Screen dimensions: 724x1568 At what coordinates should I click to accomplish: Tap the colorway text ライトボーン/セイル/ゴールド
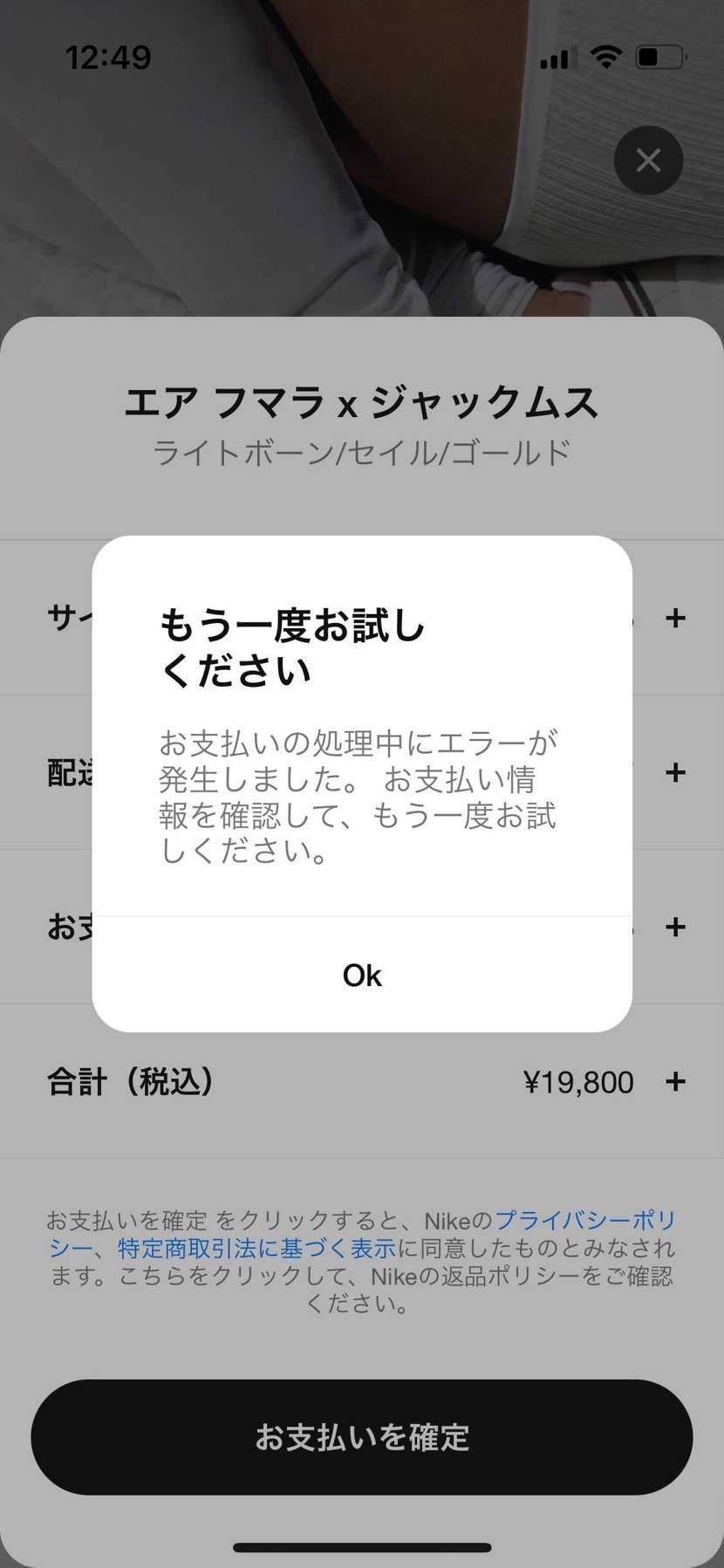[x=361, y=451]
